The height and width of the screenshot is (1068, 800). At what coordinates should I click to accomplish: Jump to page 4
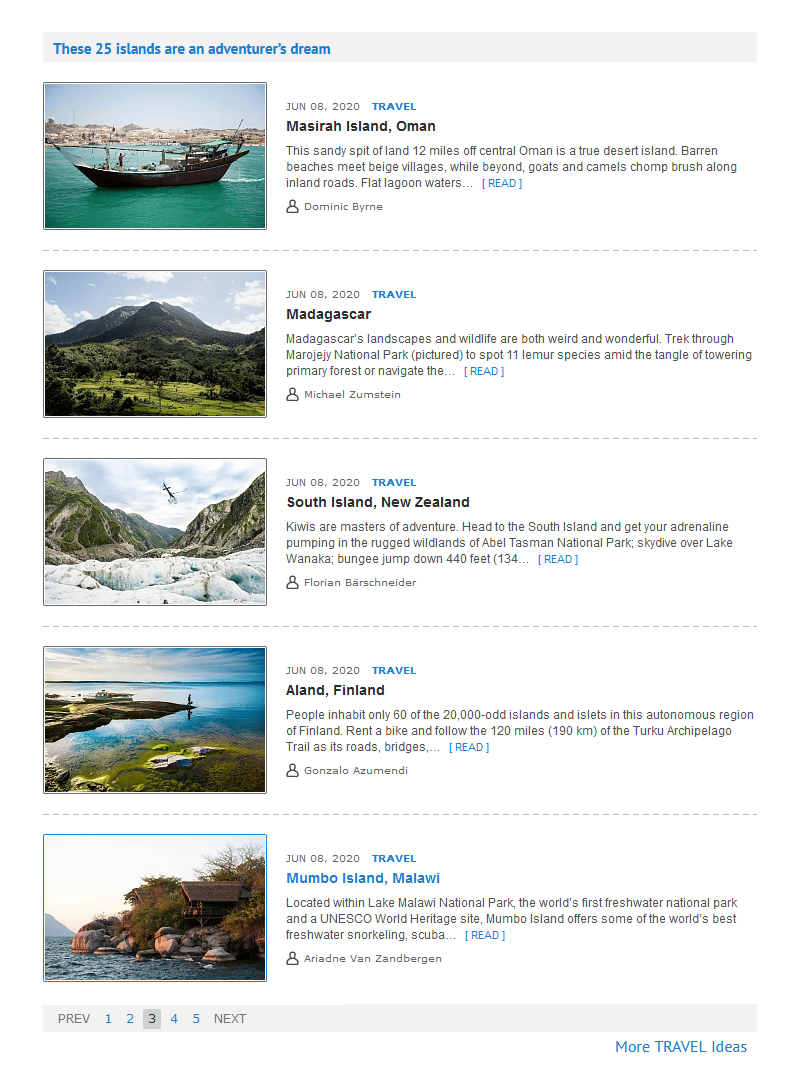click(x=174, y=1019)
